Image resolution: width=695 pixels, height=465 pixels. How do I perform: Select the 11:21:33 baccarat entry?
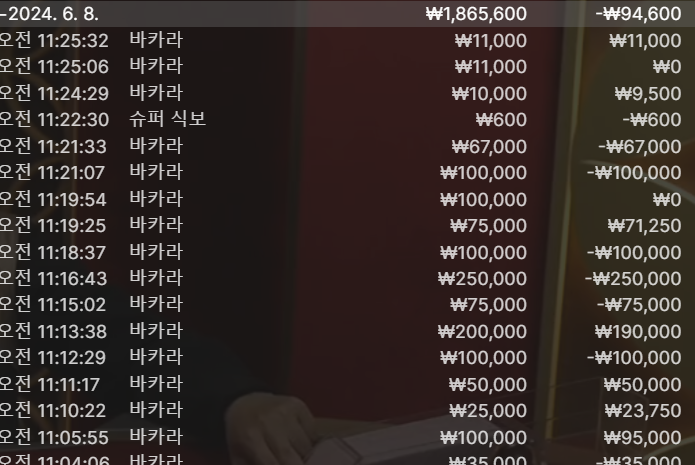348,146
